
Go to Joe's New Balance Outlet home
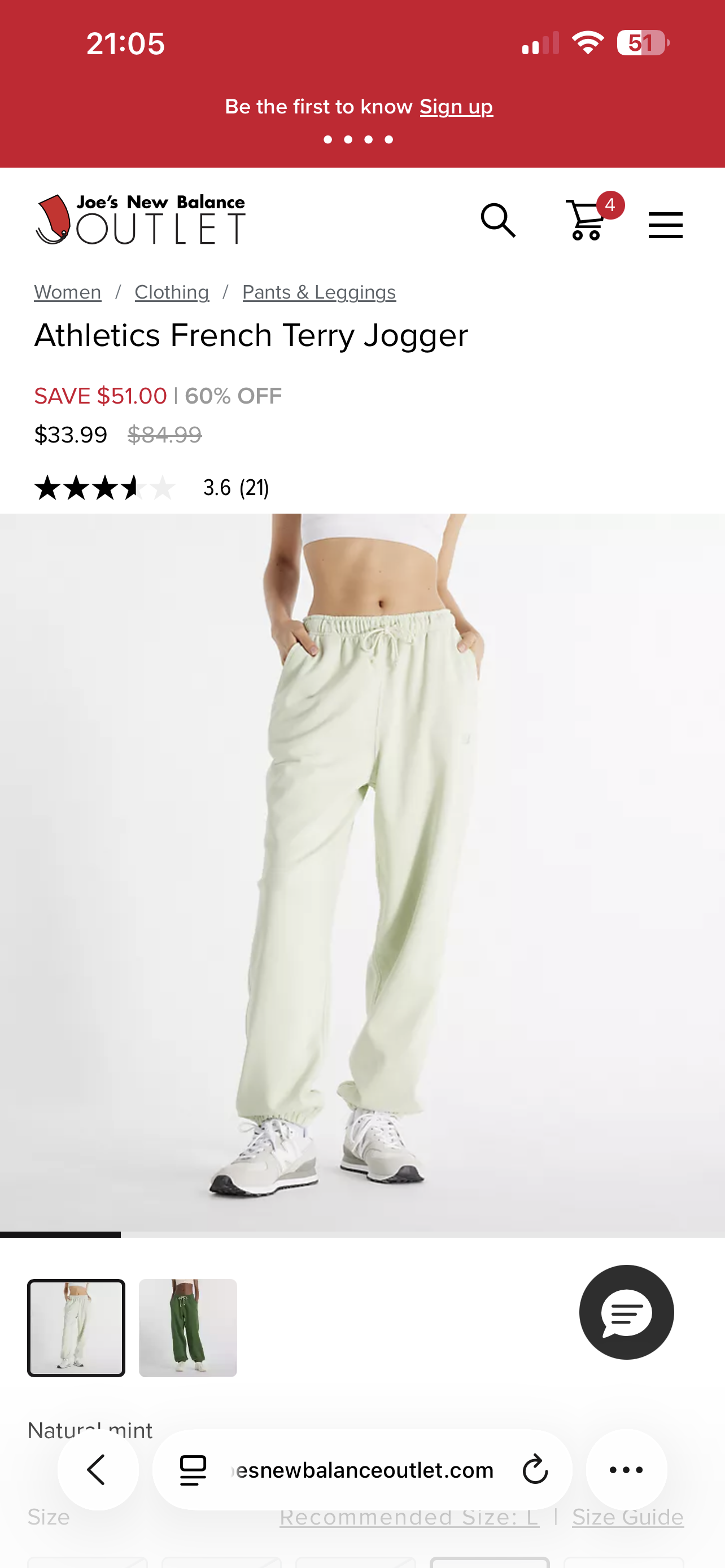click(141, 219)
